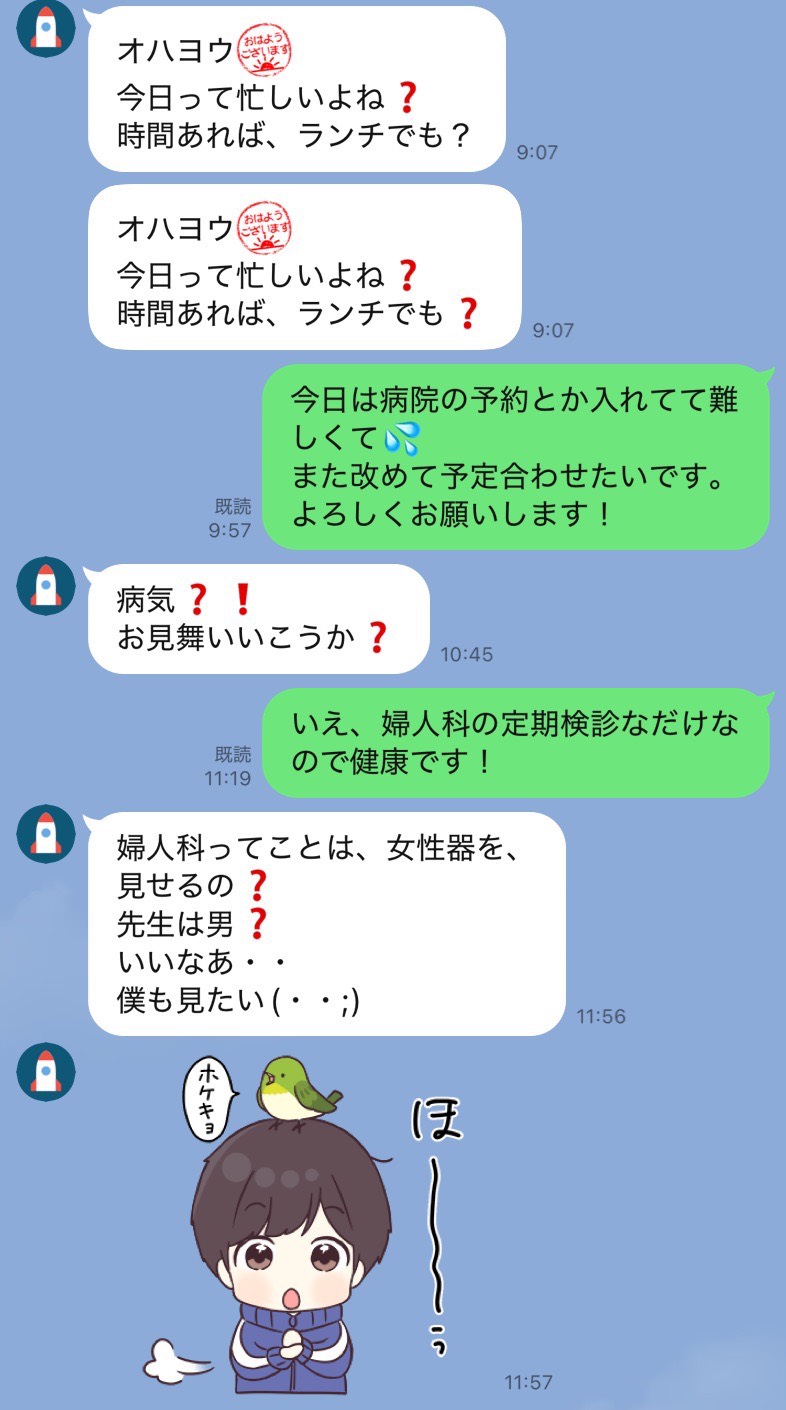This screenshot has height=1410, width=786.
Task: Tap the avatar next to the ほー sticker
Action: pos(46,1072)
